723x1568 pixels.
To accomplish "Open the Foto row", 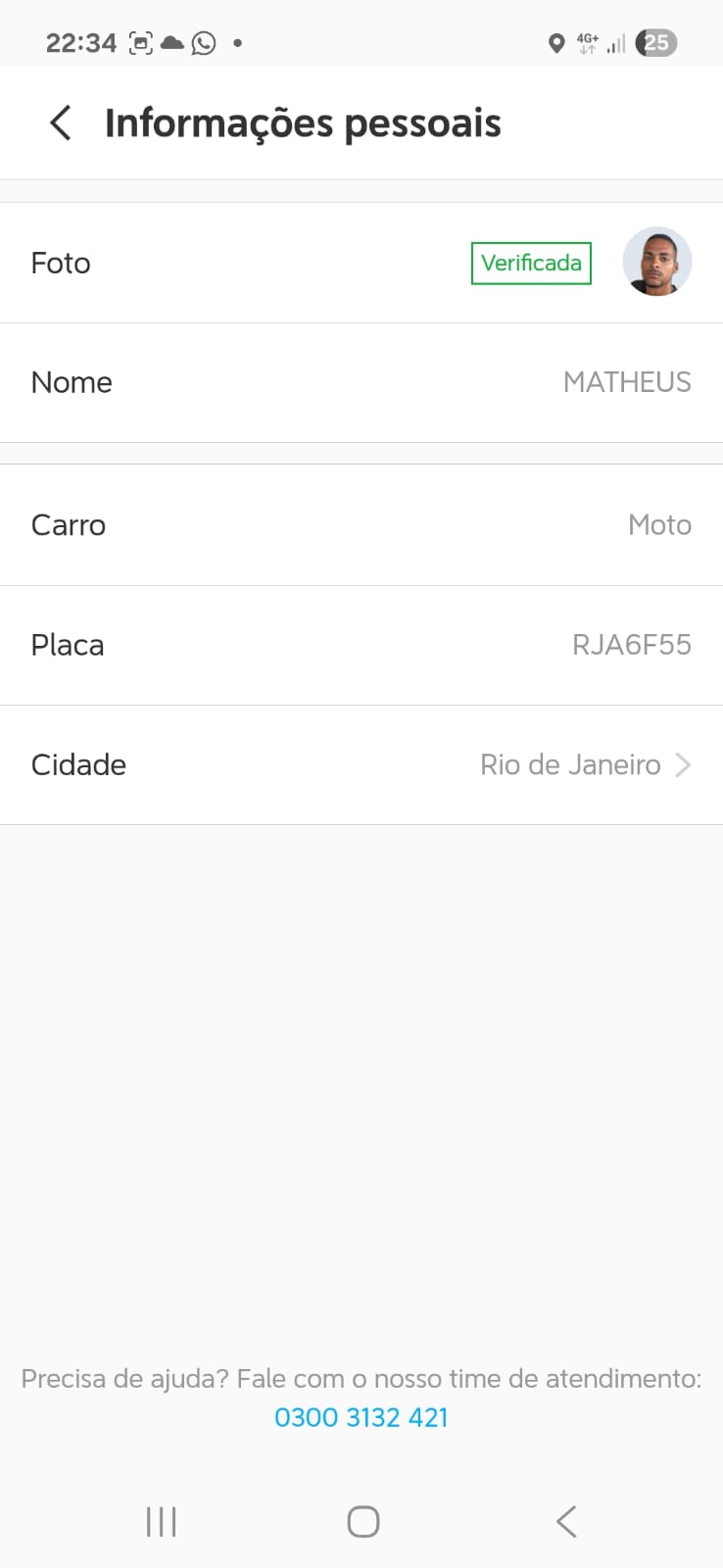I will [361, 263].
